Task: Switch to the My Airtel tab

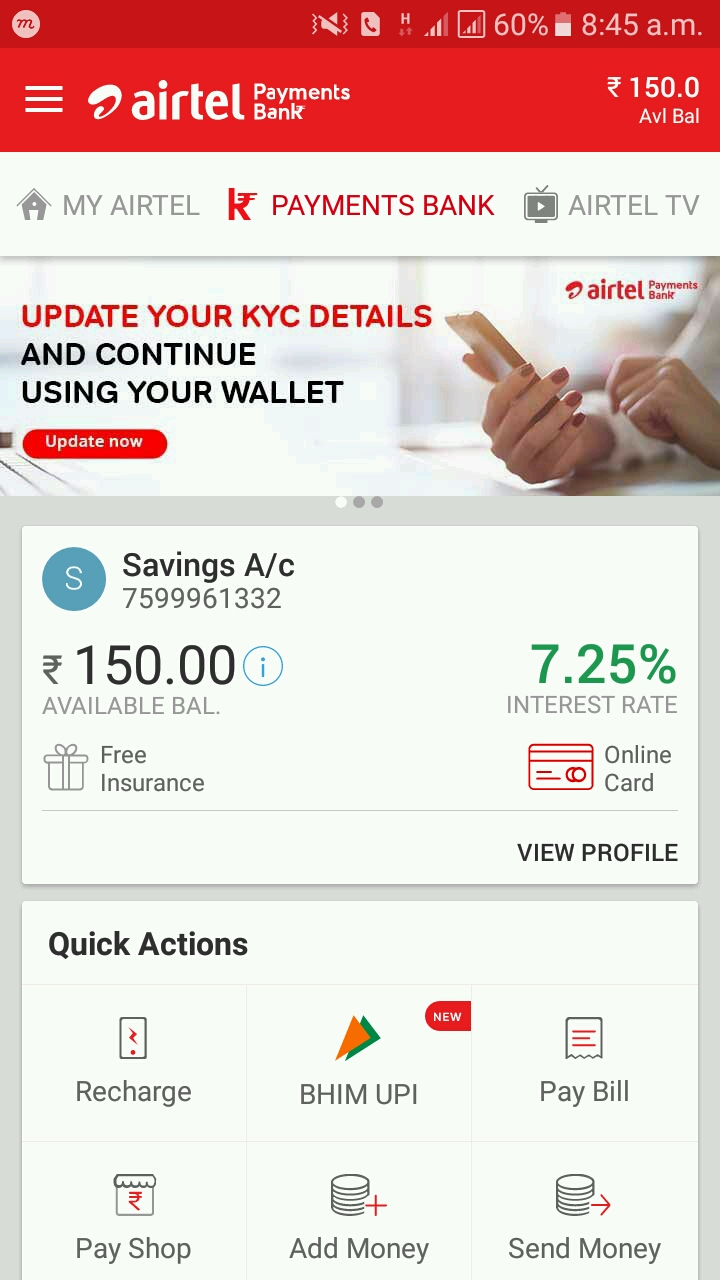Action: tap(109, 205)
